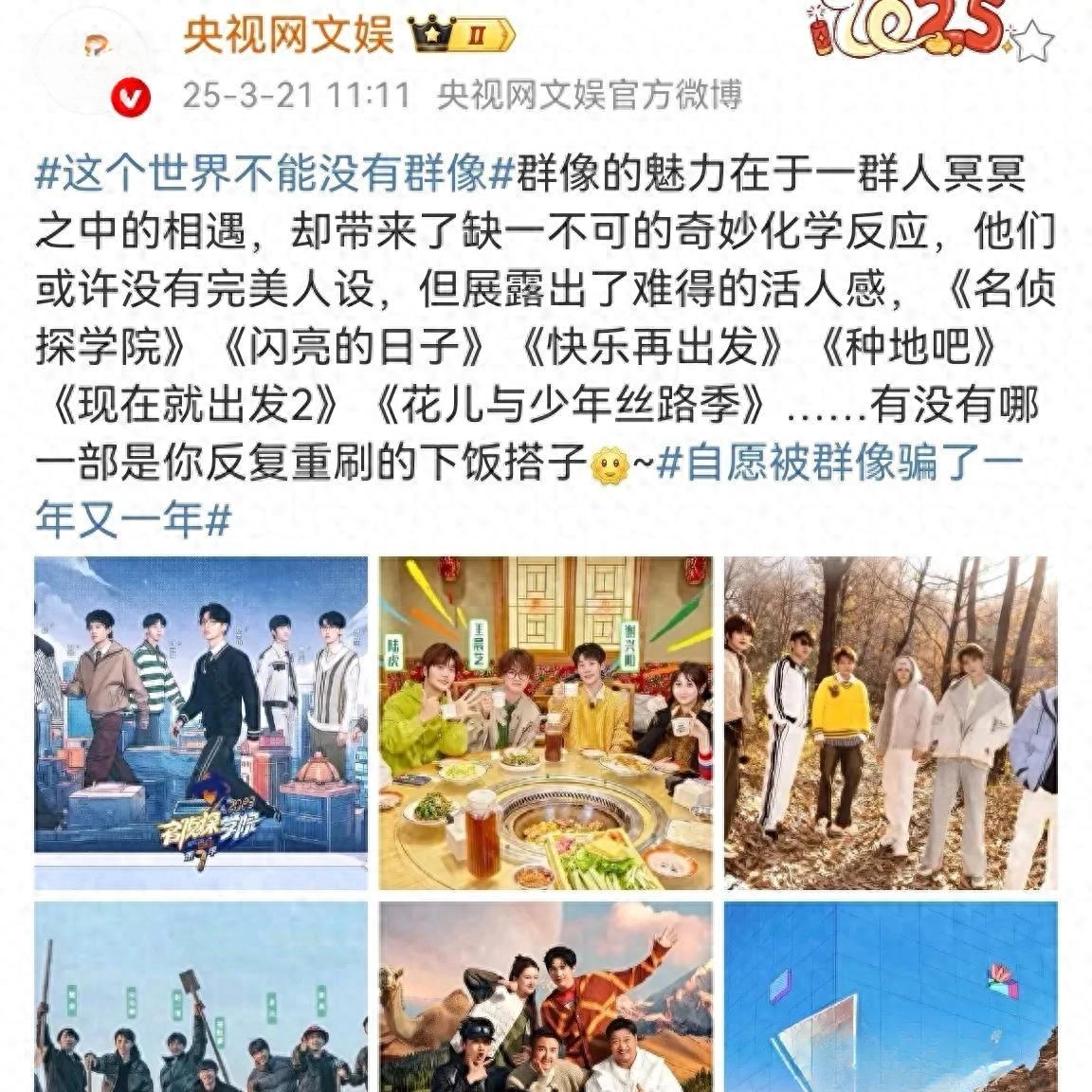View the autumn forest group photo

coord(890,722)
